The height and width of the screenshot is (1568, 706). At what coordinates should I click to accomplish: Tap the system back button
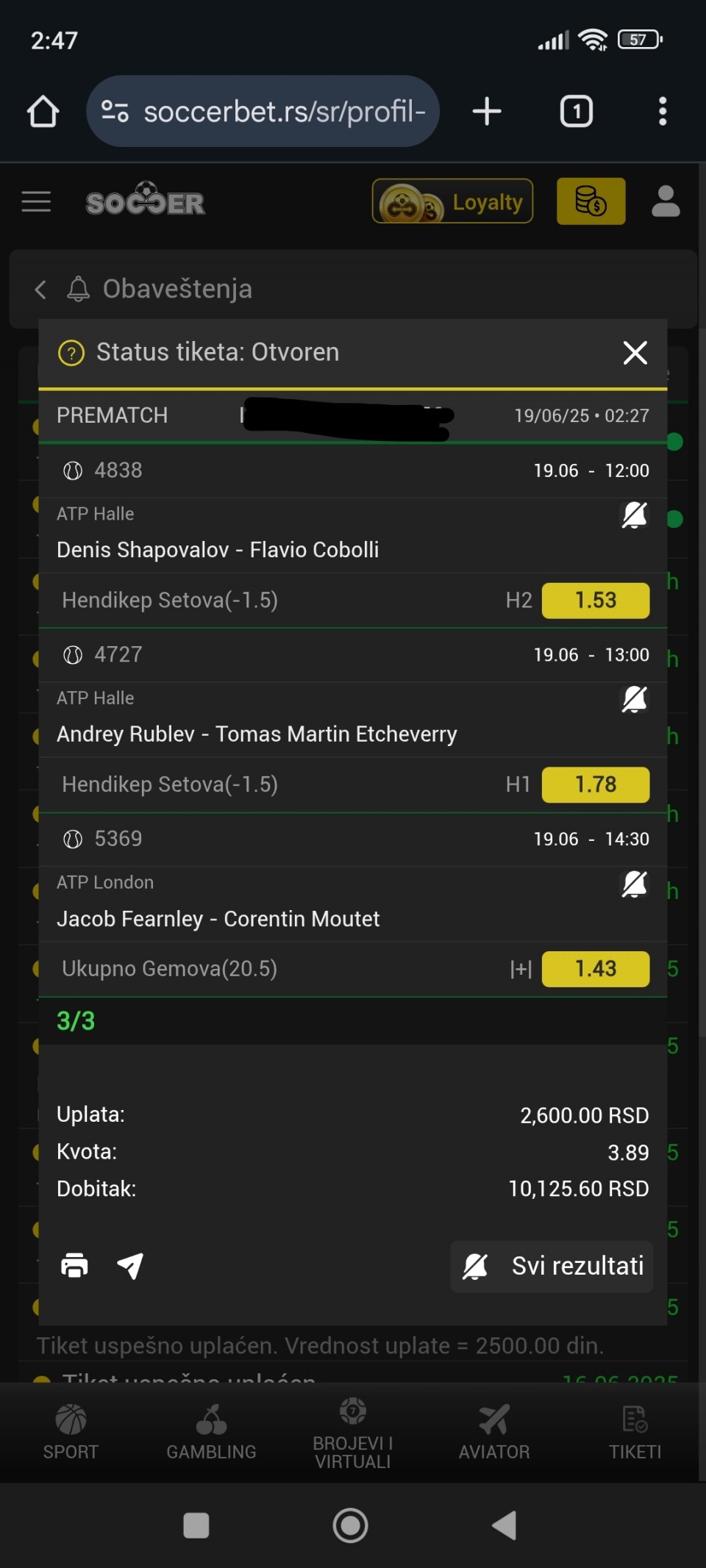[504, 1525]
